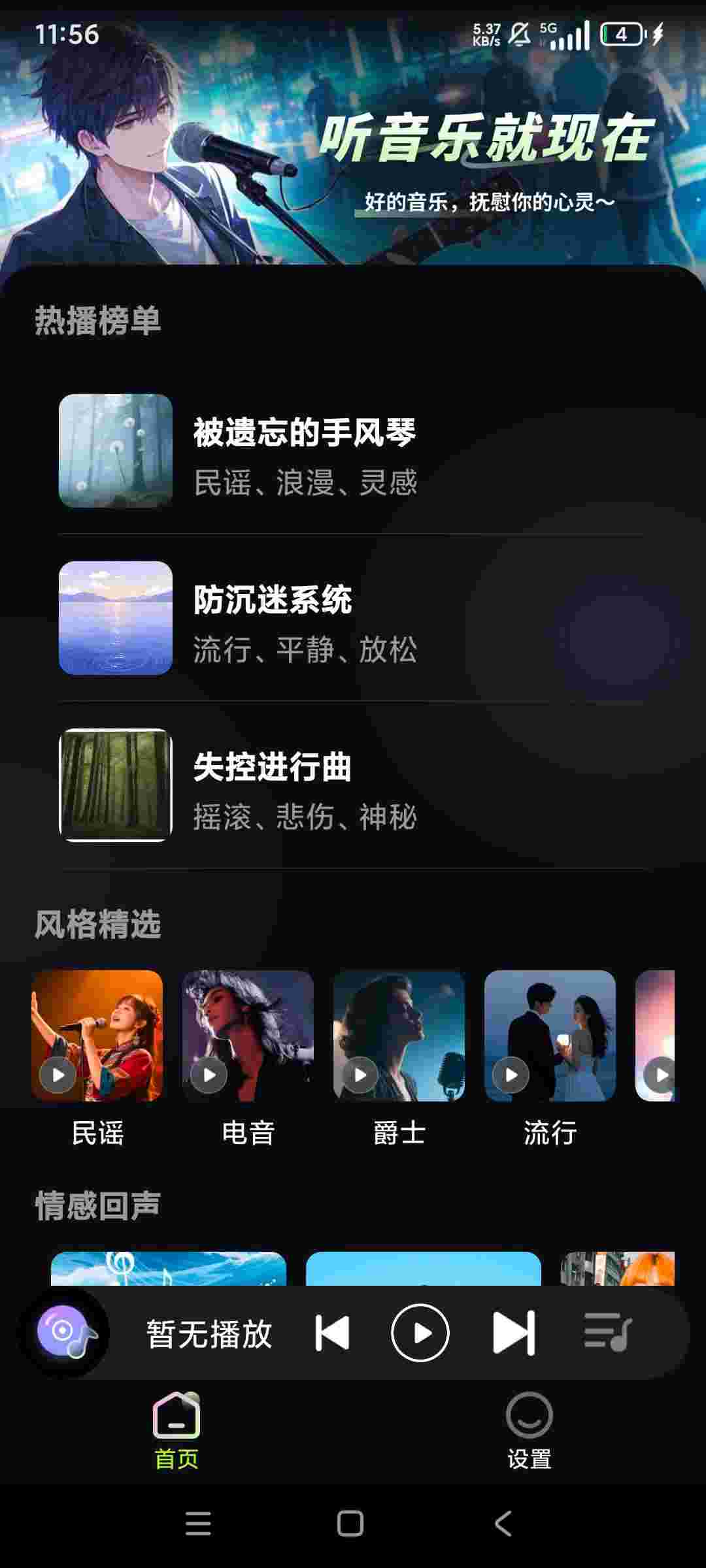This screenshot has width=706, height=1568.
Task: Tap the disc icon in the player bar
Action: (64, 1331)
